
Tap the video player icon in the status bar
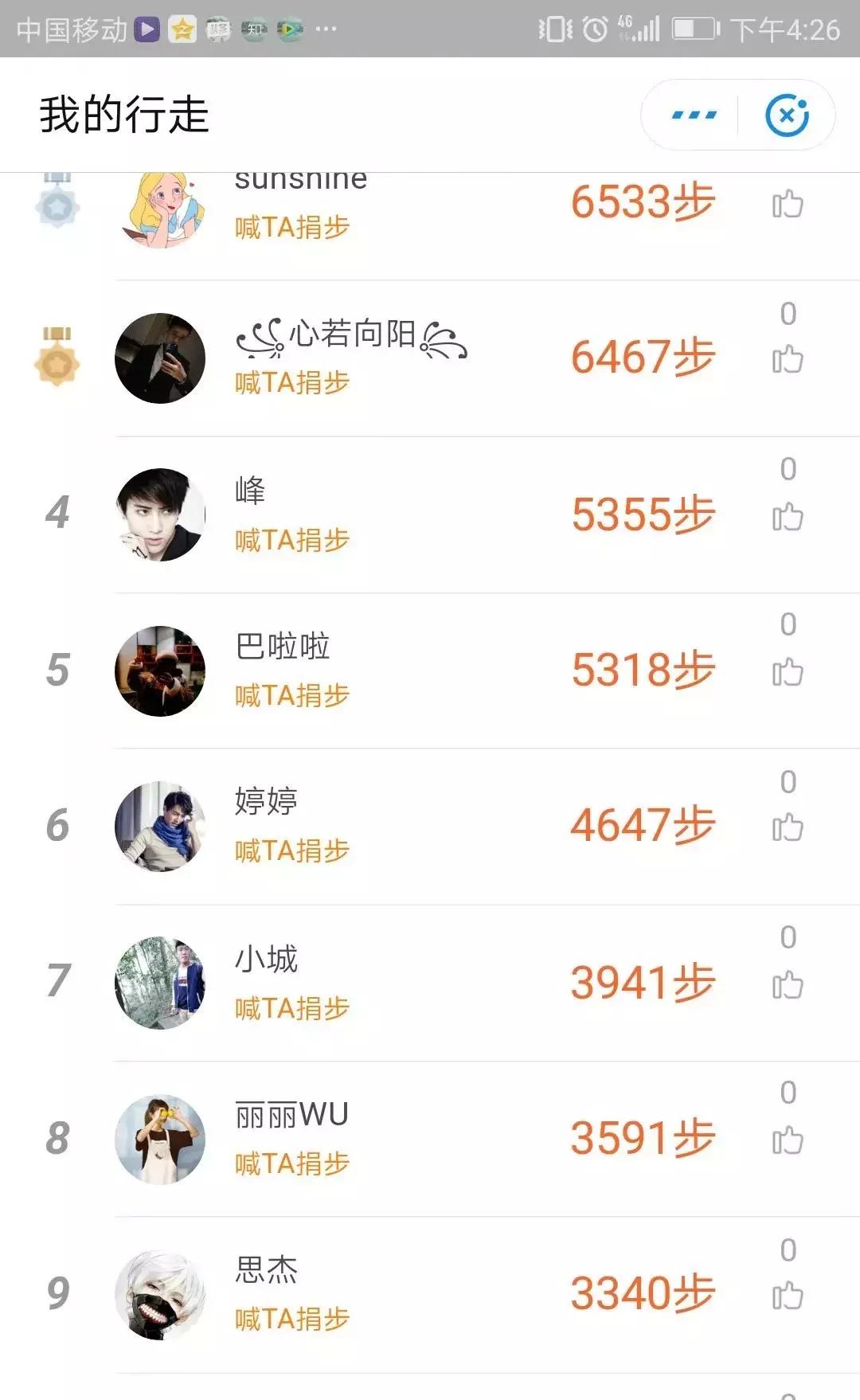144,27
